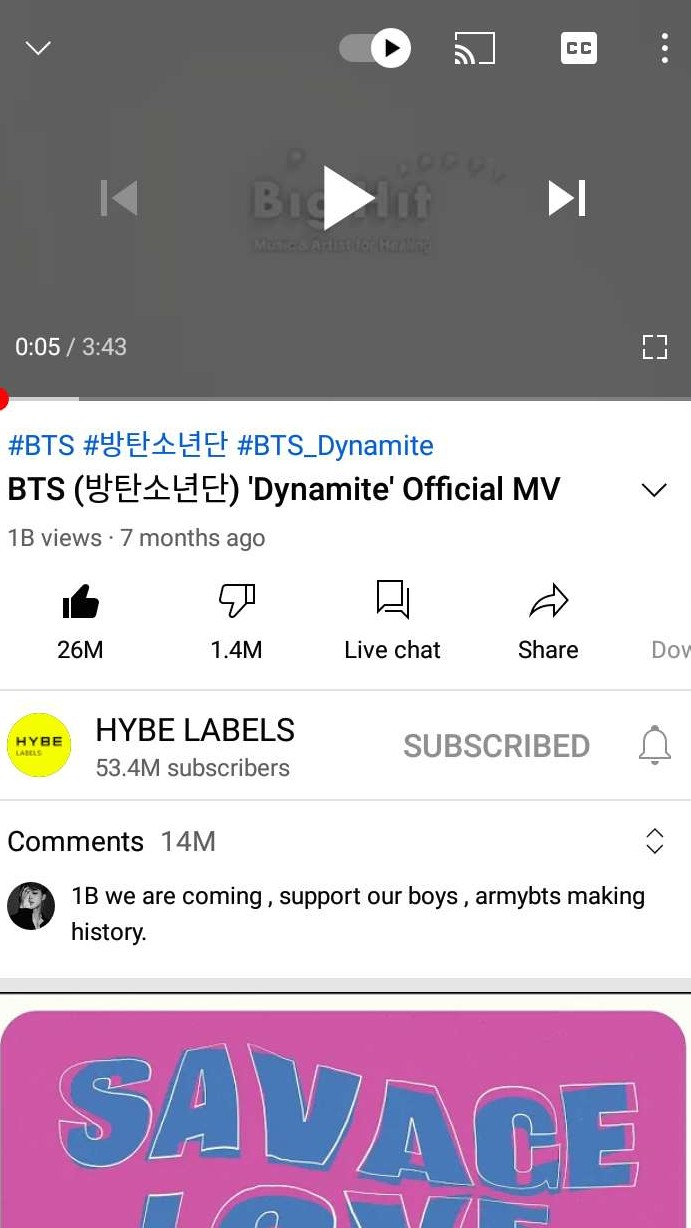
Task: Like this video
Action: [80, 618]
